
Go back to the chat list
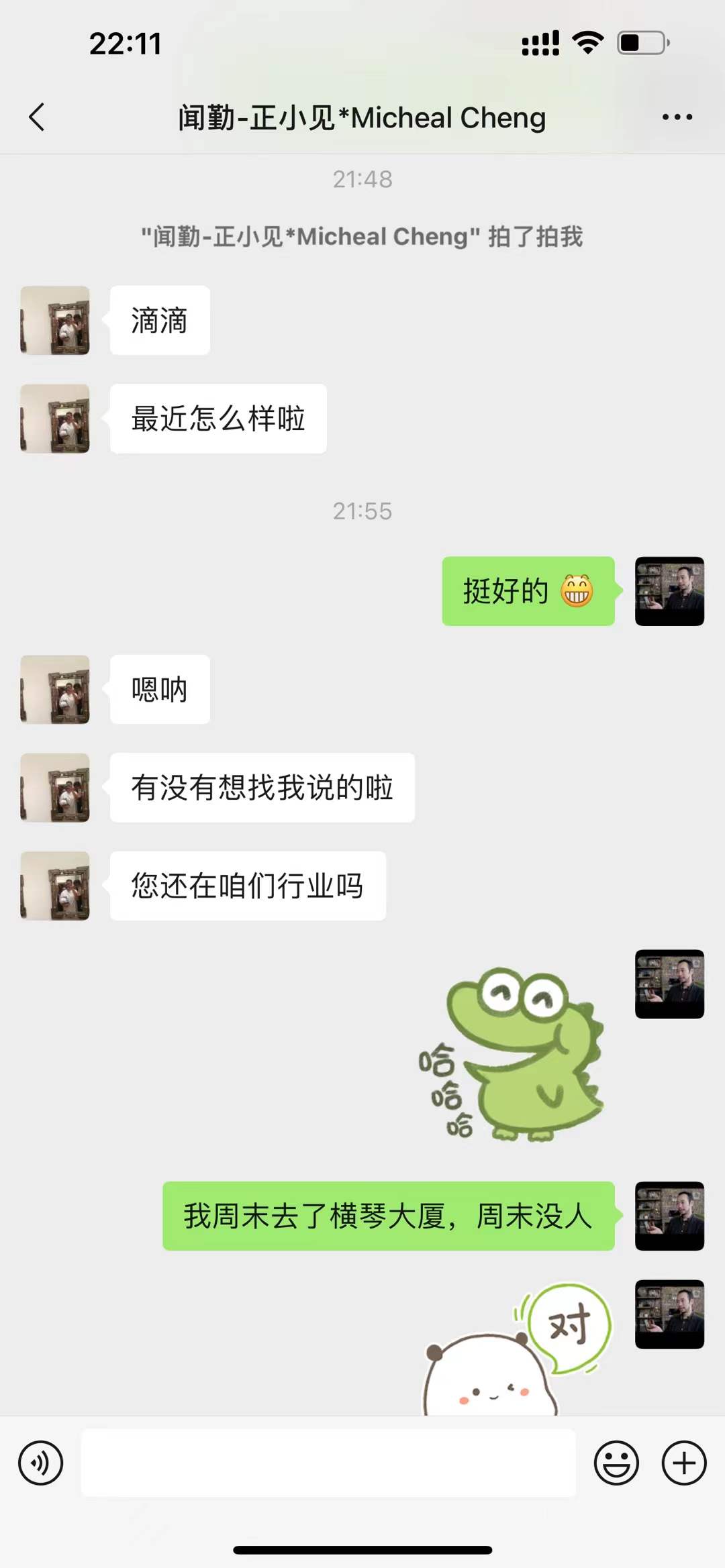pos(38,117)
